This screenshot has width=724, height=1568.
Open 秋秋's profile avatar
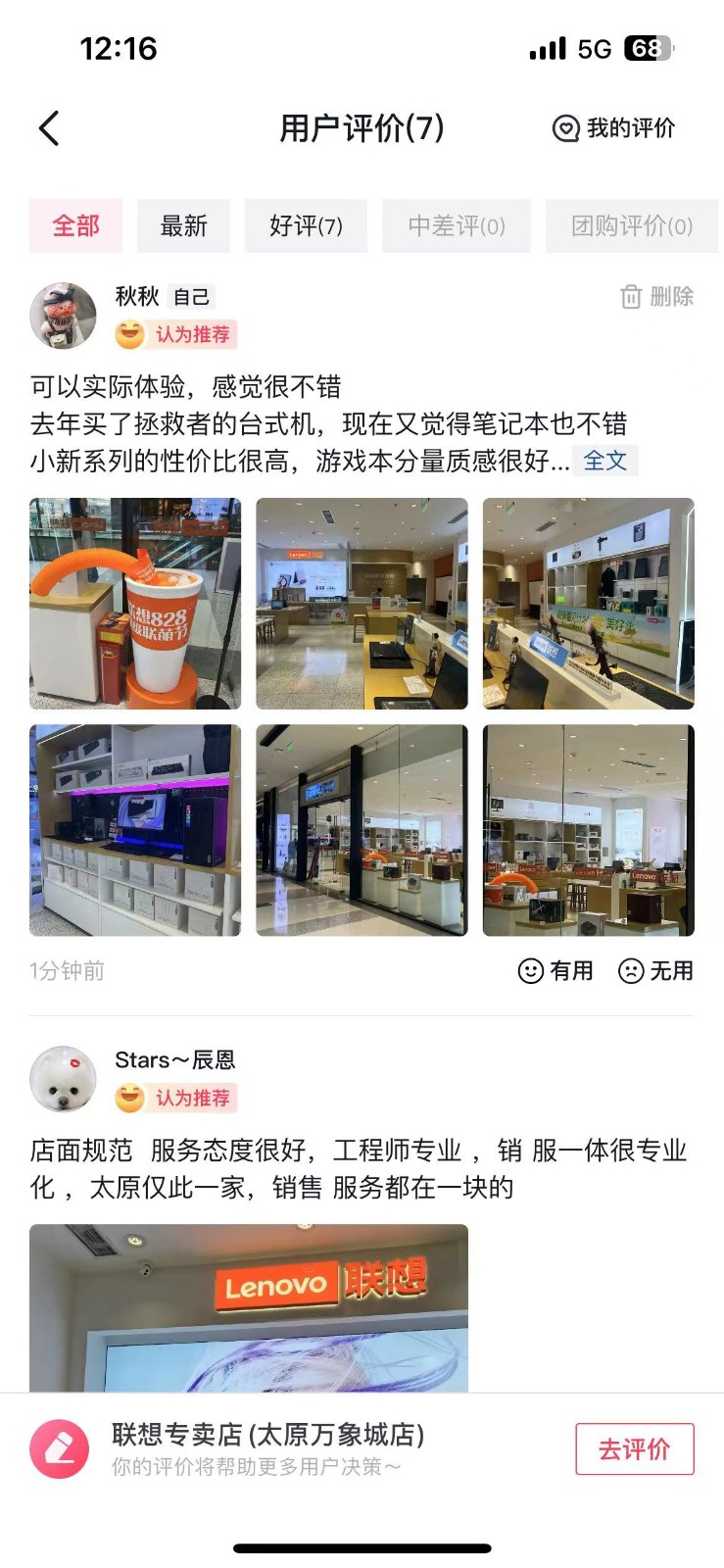63,316
